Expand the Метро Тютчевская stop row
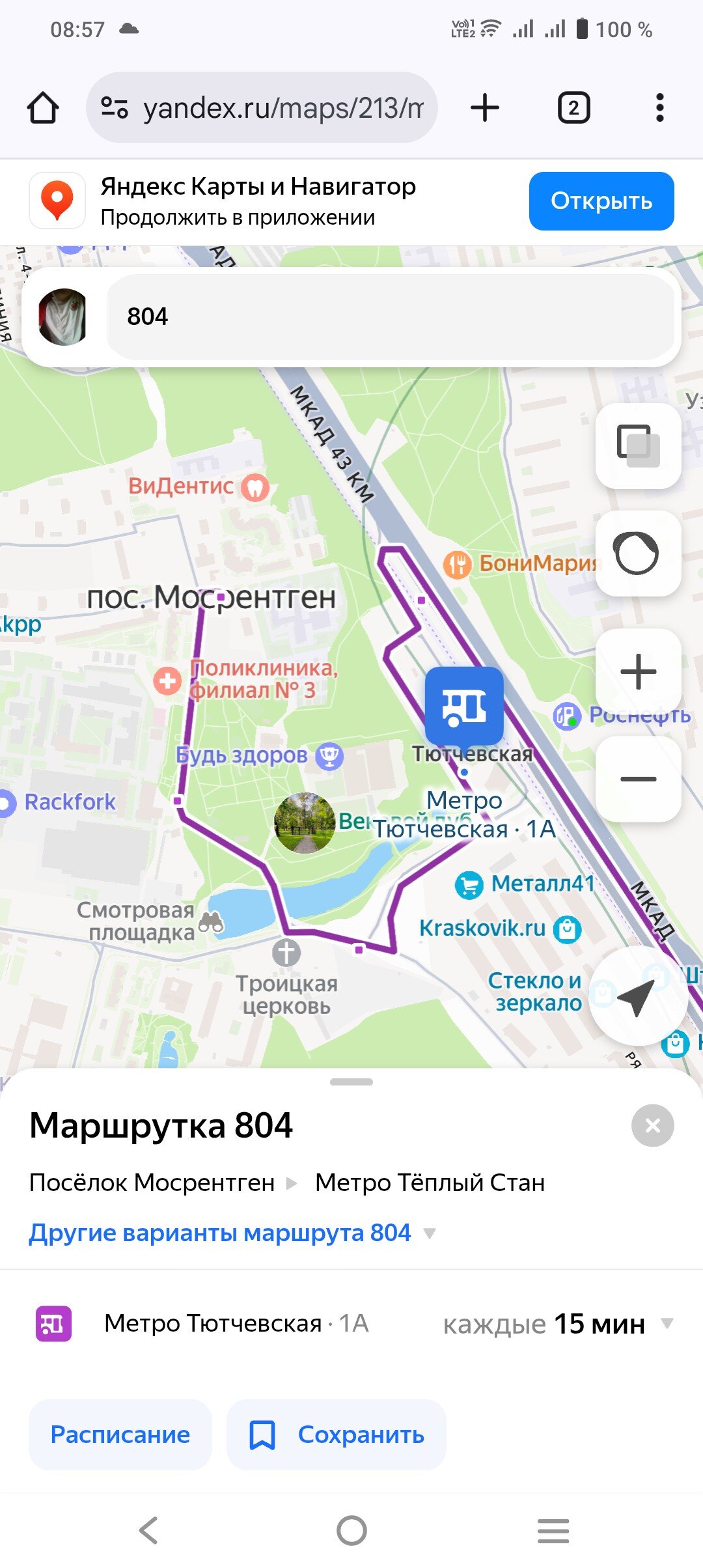The image size is (703, 1568). pyautogui.click(x=351, y=1323)
